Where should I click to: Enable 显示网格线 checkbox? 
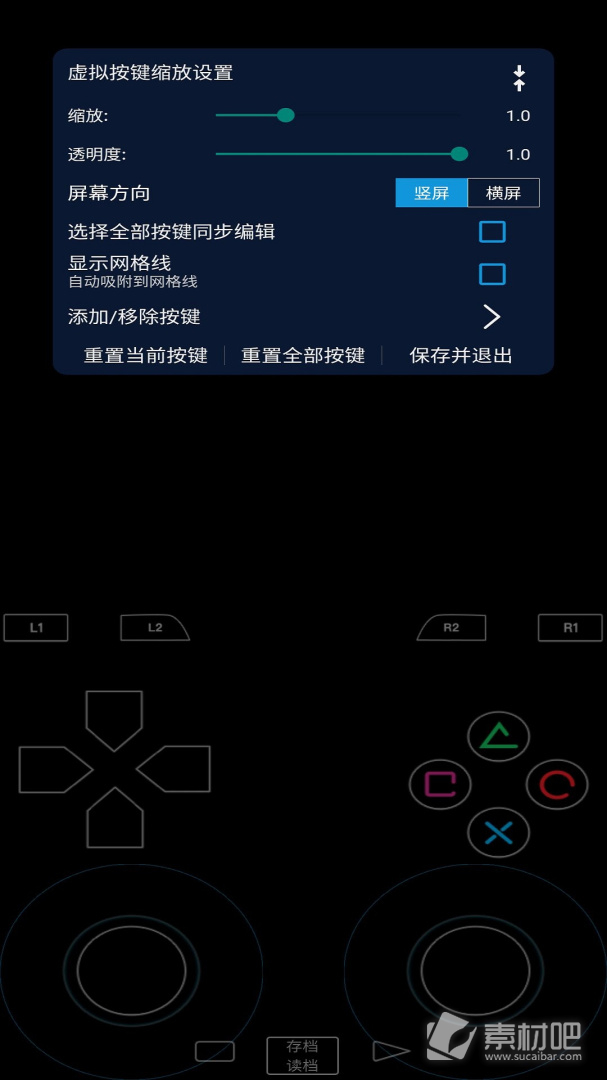coord(492,274)
